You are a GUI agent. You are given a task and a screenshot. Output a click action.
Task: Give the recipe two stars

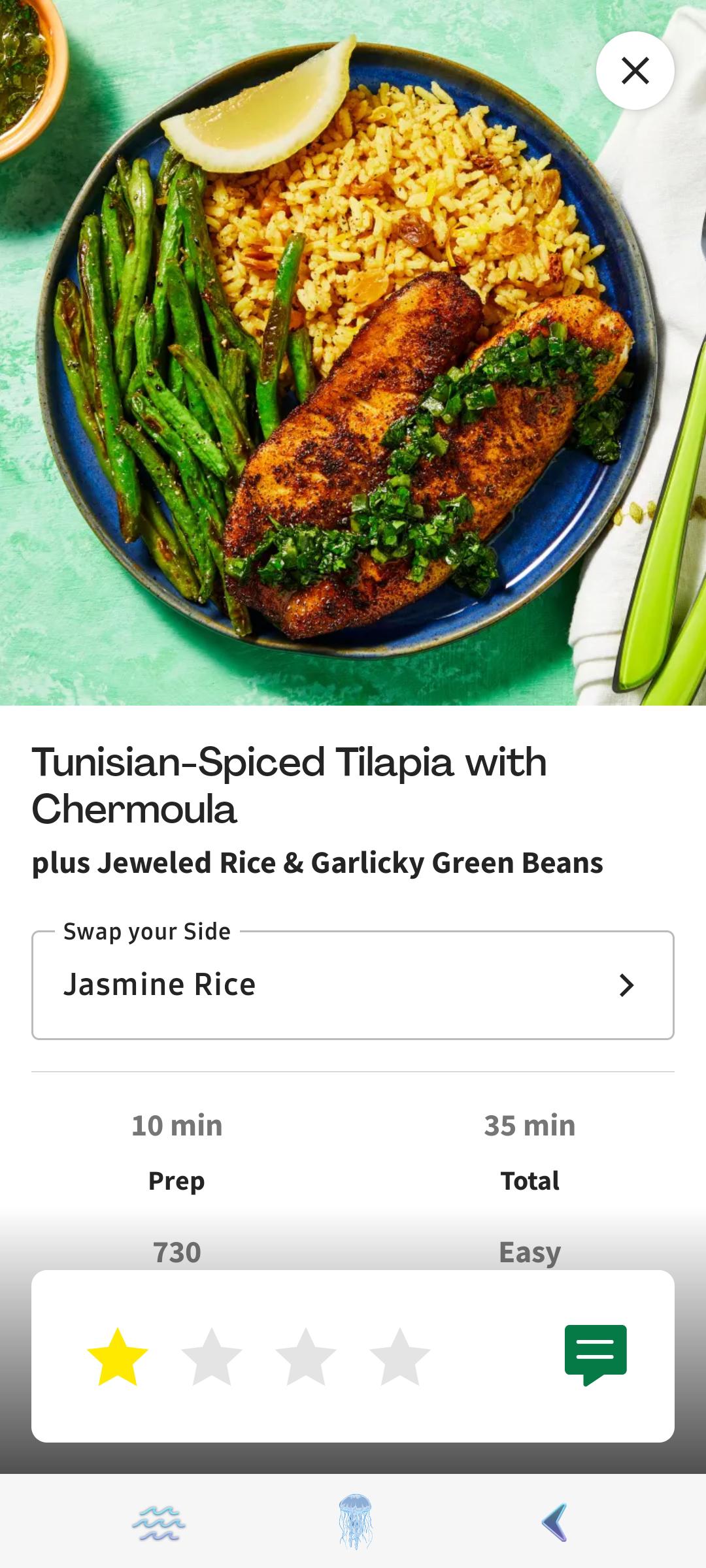point(212,1358)
